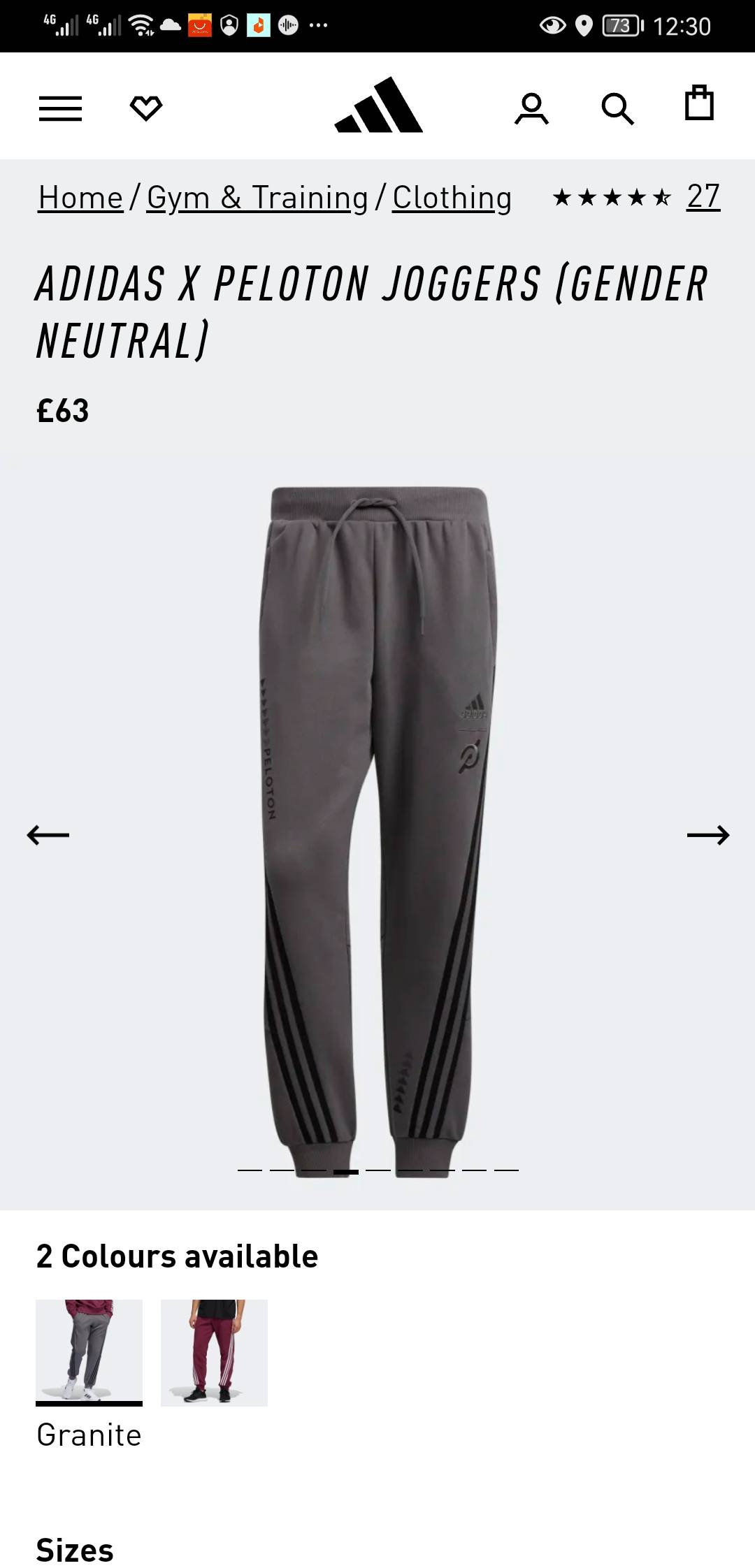The height and width of the screenshot is (1568, 755).
Task: View the shopping bag
Action: coord(699,103)
